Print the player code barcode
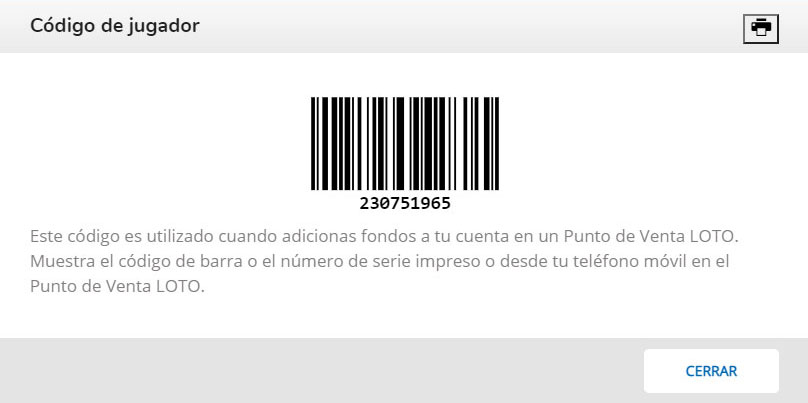 (760, 28)
